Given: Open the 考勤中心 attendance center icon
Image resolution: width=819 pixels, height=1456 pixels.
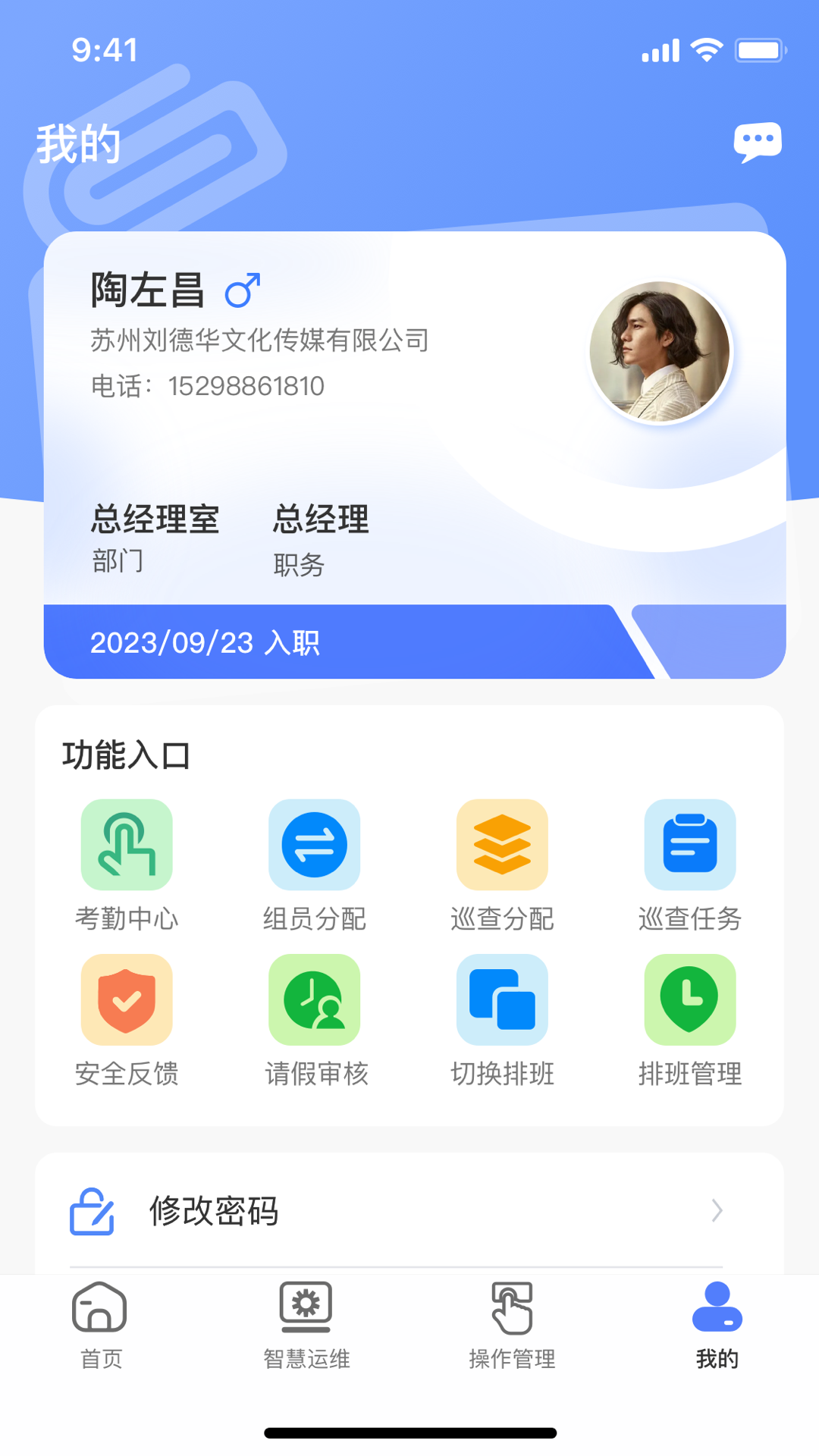Looking at the screenshot, I should tap(127, 844).
